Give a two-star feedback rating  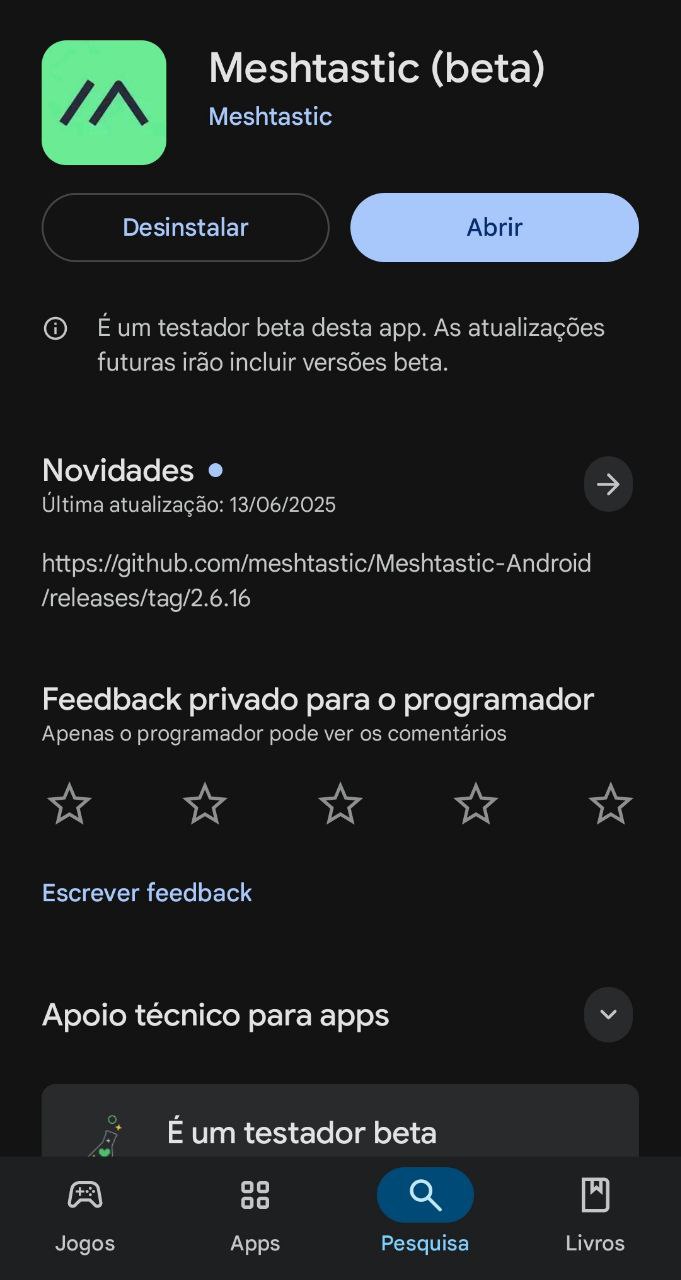tap(205, 804)
